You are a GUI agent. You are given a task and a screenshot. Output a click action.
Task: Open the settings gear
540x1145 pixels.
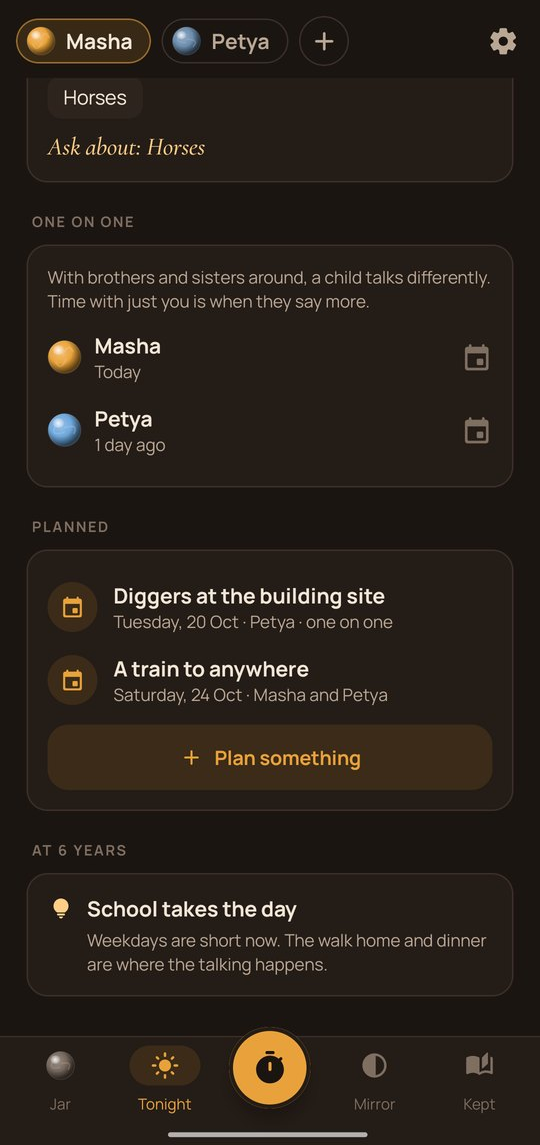[503, 42]
